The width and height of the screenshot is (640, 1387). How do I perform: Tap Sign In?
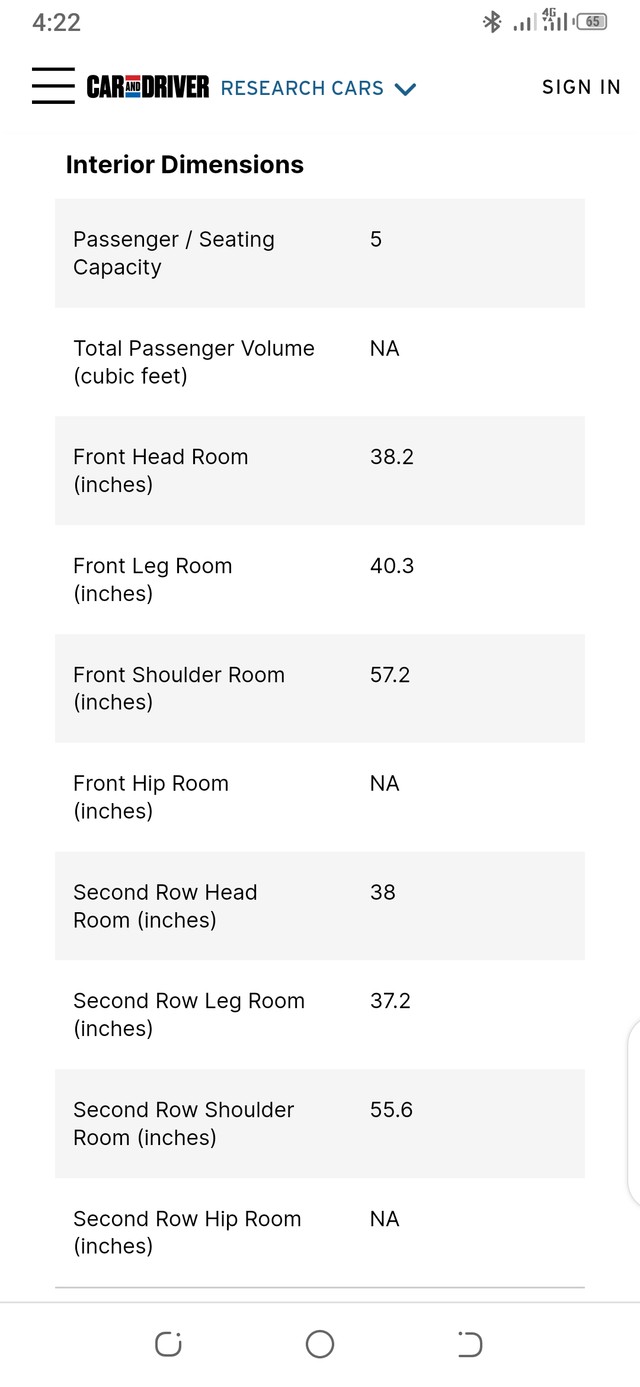581,87
